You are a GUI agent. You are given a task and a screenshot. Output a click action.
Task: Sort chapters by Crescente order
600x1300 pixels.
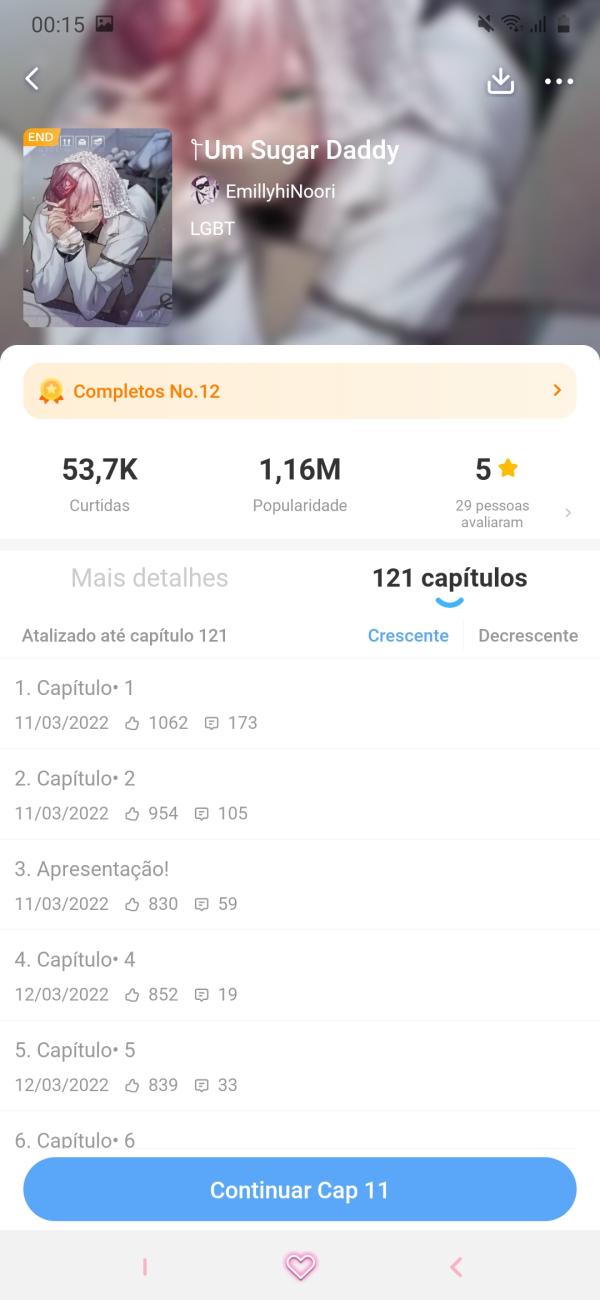pyautogui.click(x=408, y=635)
